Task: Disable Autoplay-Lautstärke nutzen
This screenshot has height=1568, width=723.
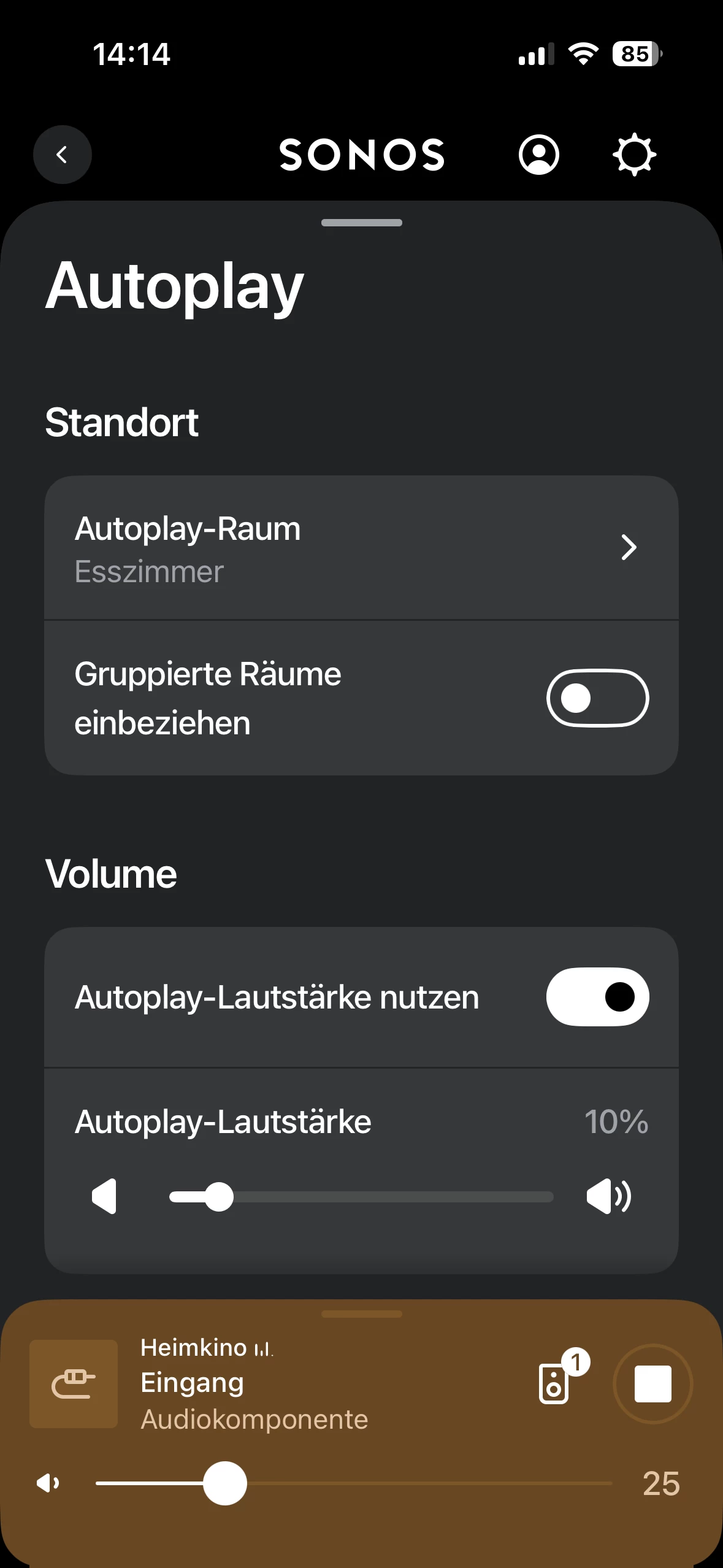Action: coord(597,997)
